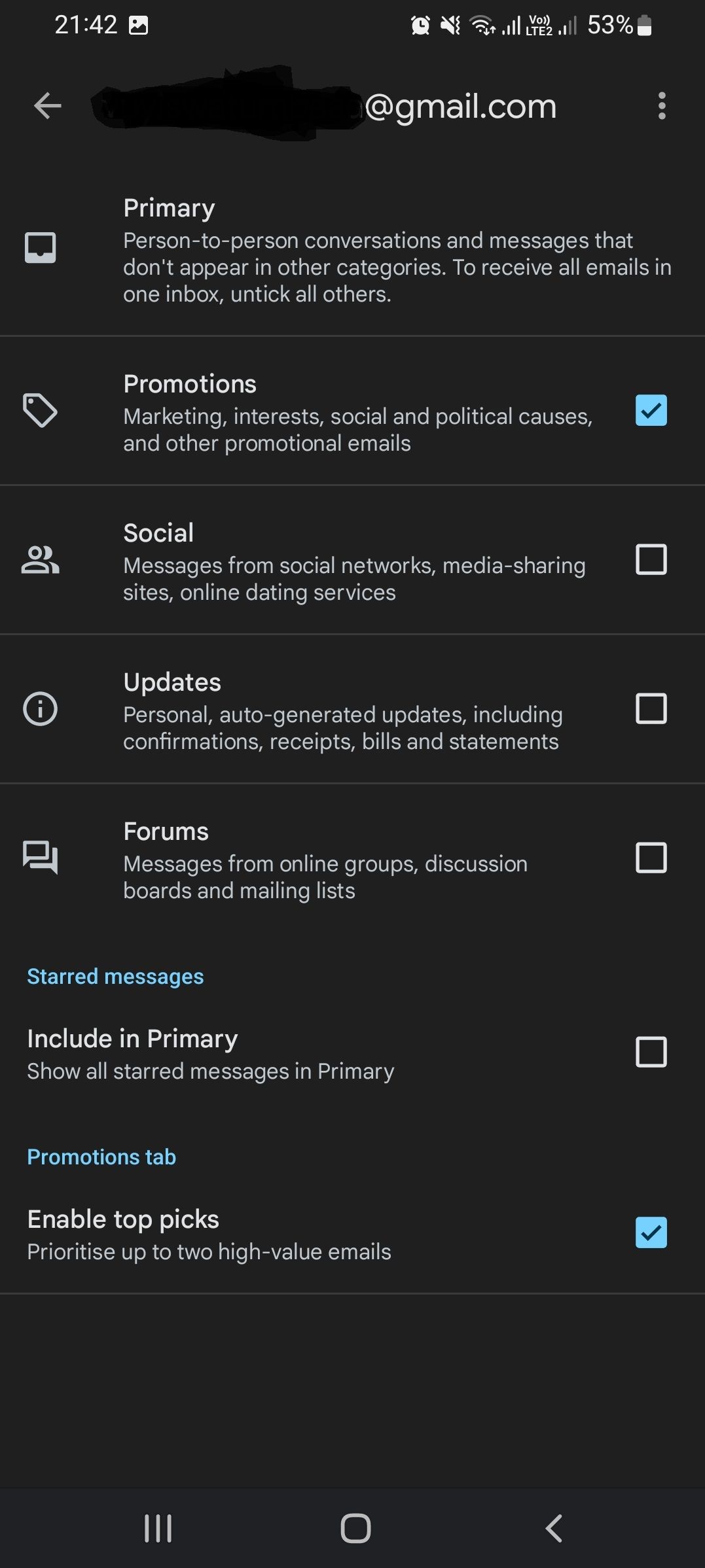Uncheck the Promotions category
This screenshot has width=705, height=1568.
click(651, 411)
